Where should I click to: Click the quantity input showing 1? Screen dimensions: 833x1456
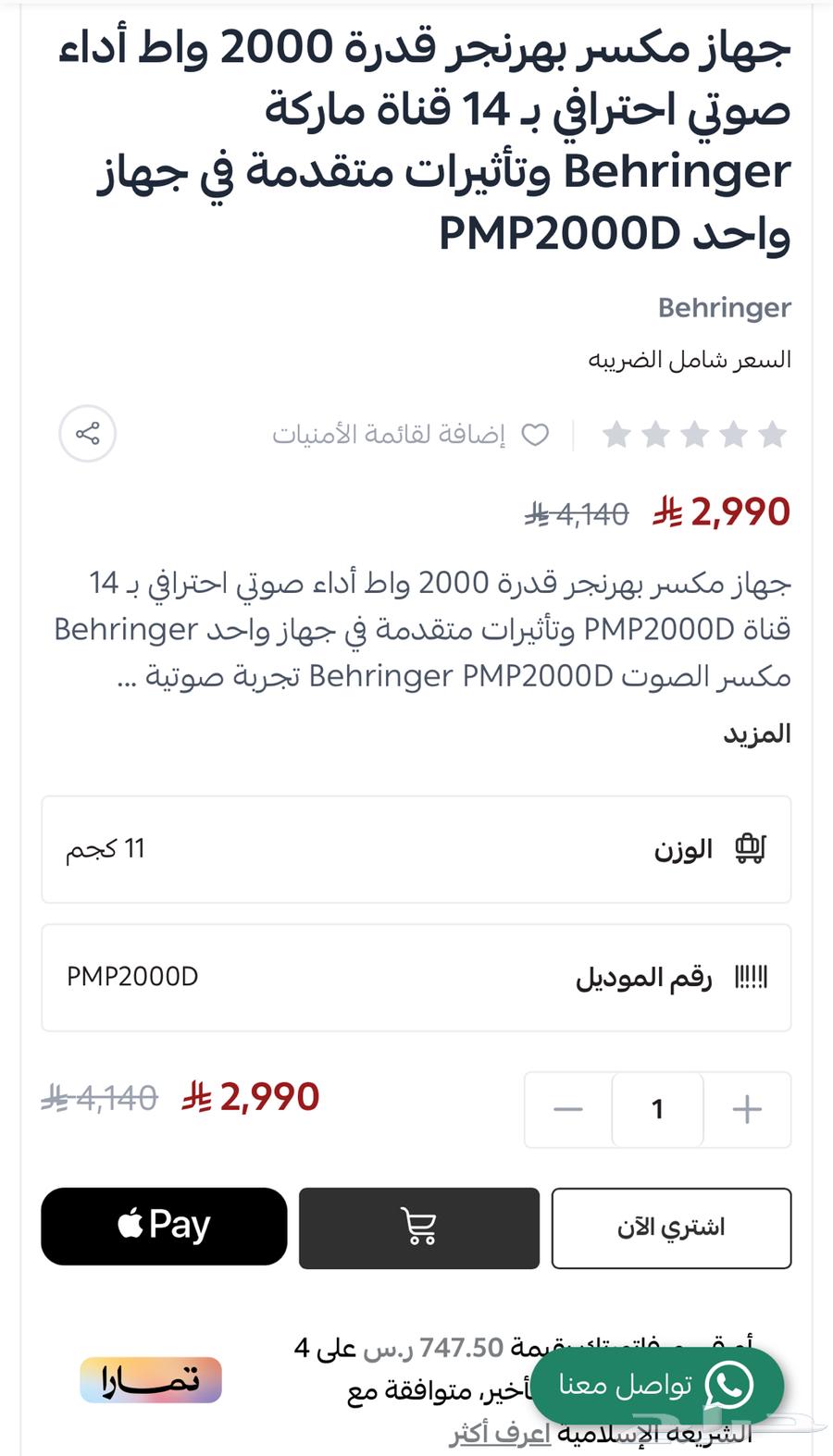(657, 1109)
